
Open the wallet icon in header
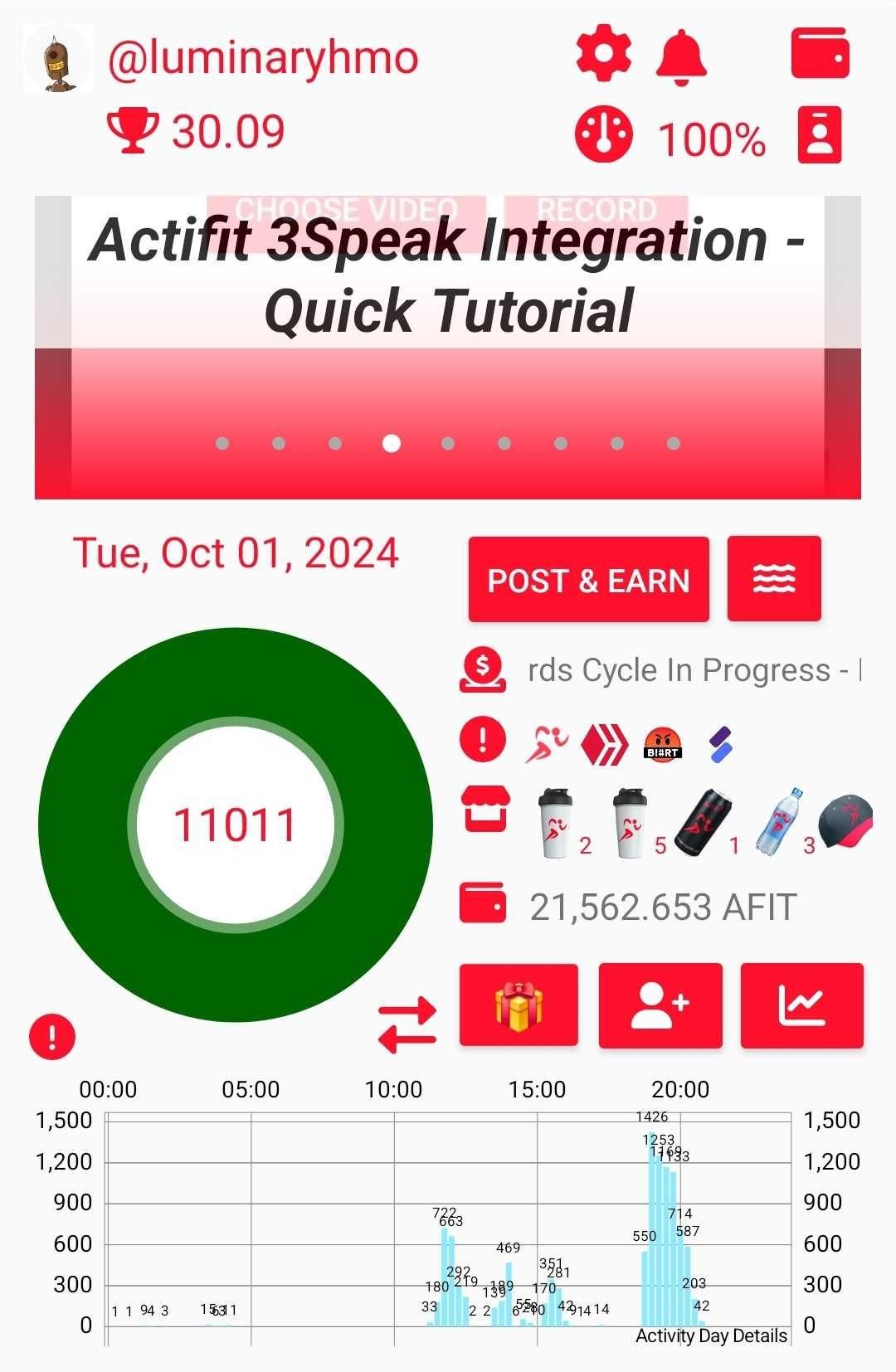(820, 54)
